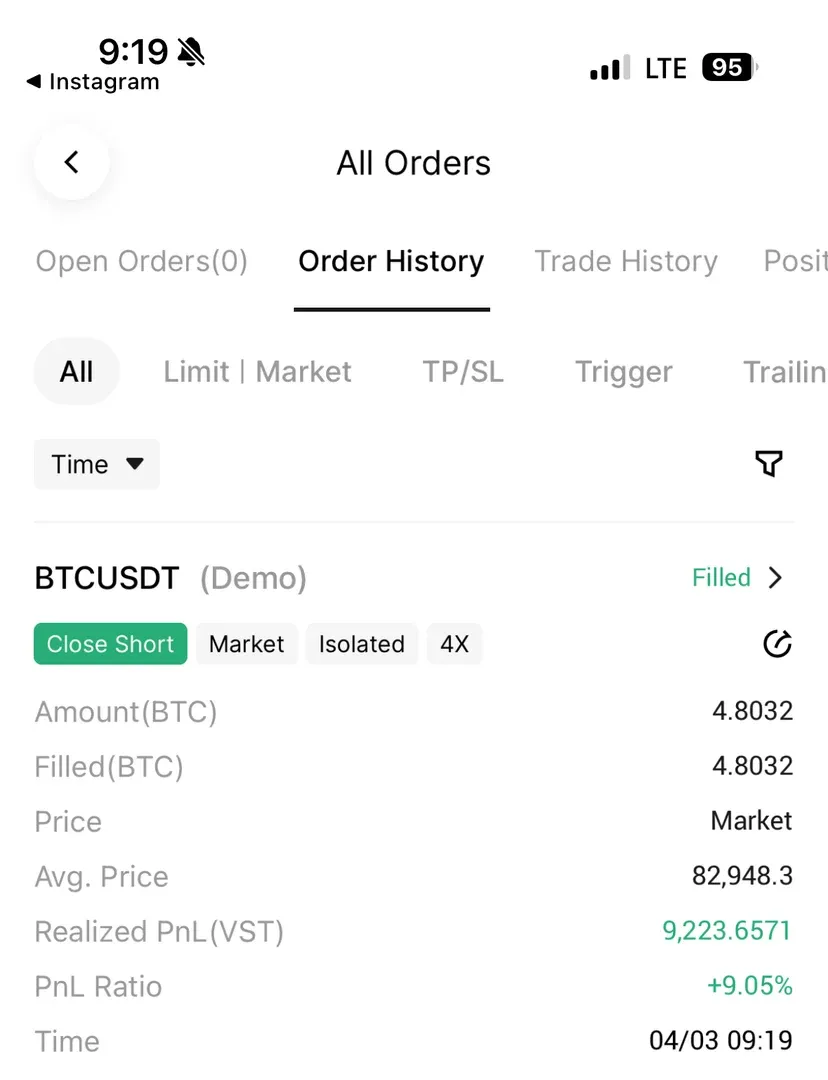Switch to the Open Orders tab
Image resolution: width=828 pixels, height=1080 pixels.
point(141,262)
